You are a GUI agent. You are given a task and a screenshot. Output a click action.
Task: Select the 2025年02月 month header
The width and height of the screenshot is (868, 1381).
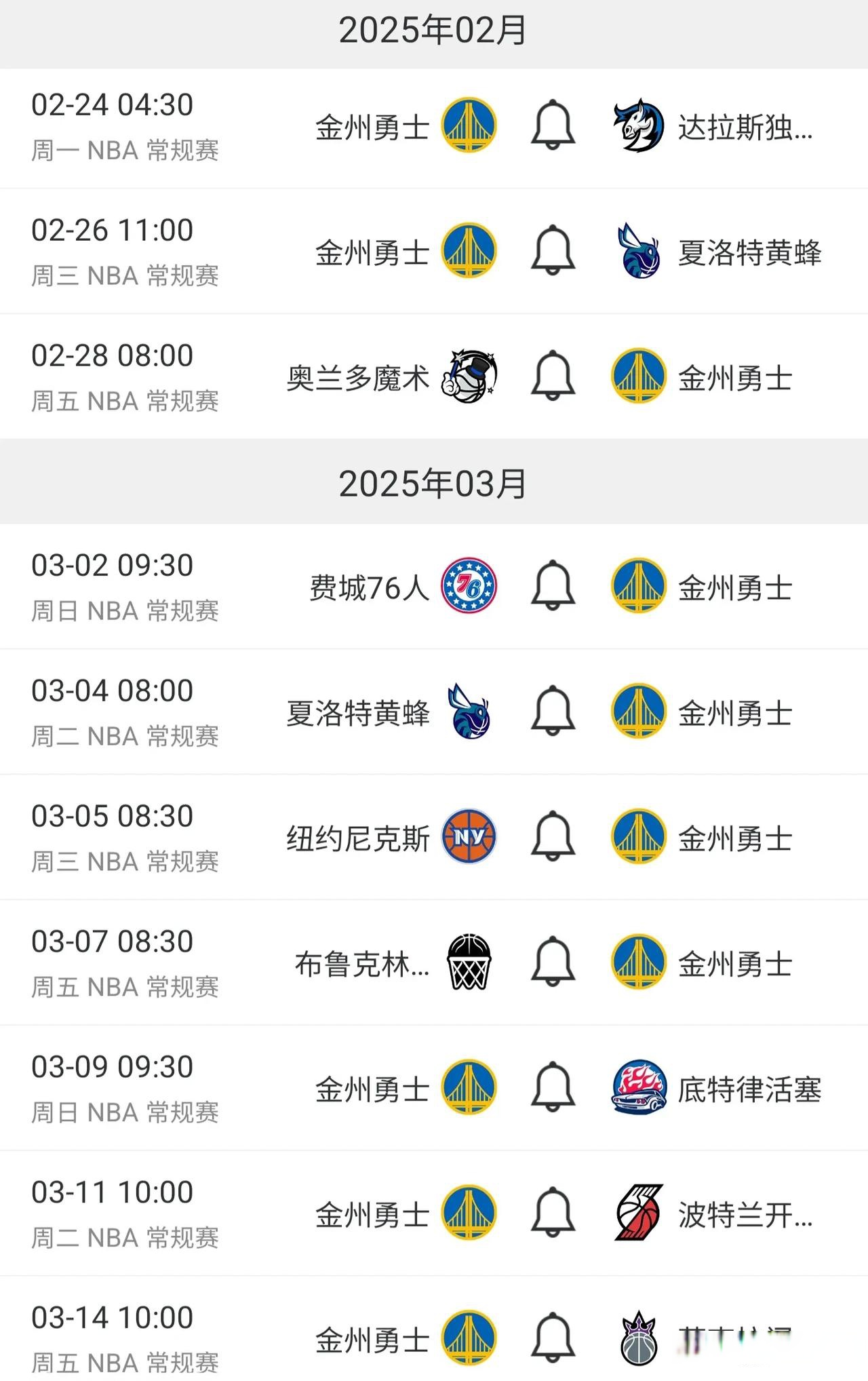click(x=433, y=28)
